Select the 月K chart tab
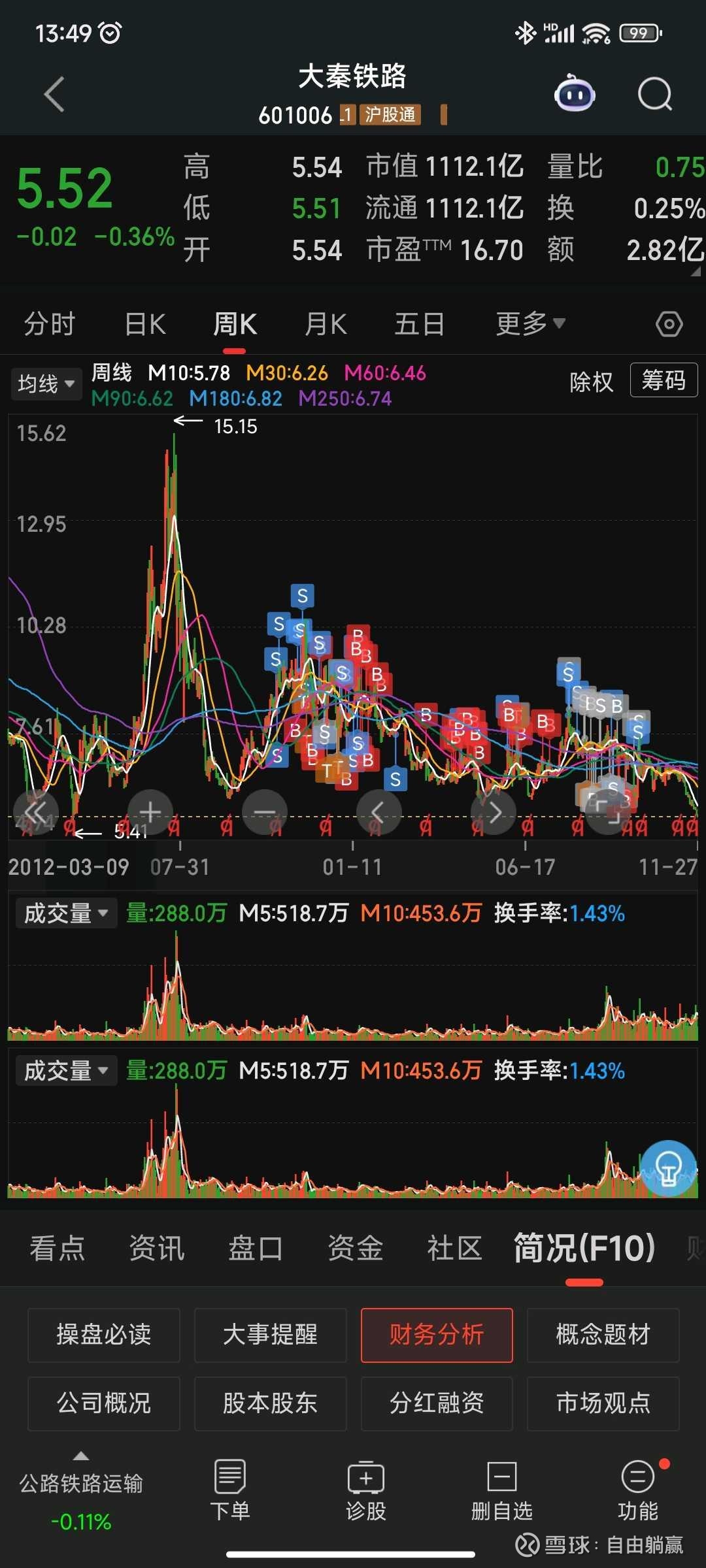706x1568 pixels. coord(326,324)
